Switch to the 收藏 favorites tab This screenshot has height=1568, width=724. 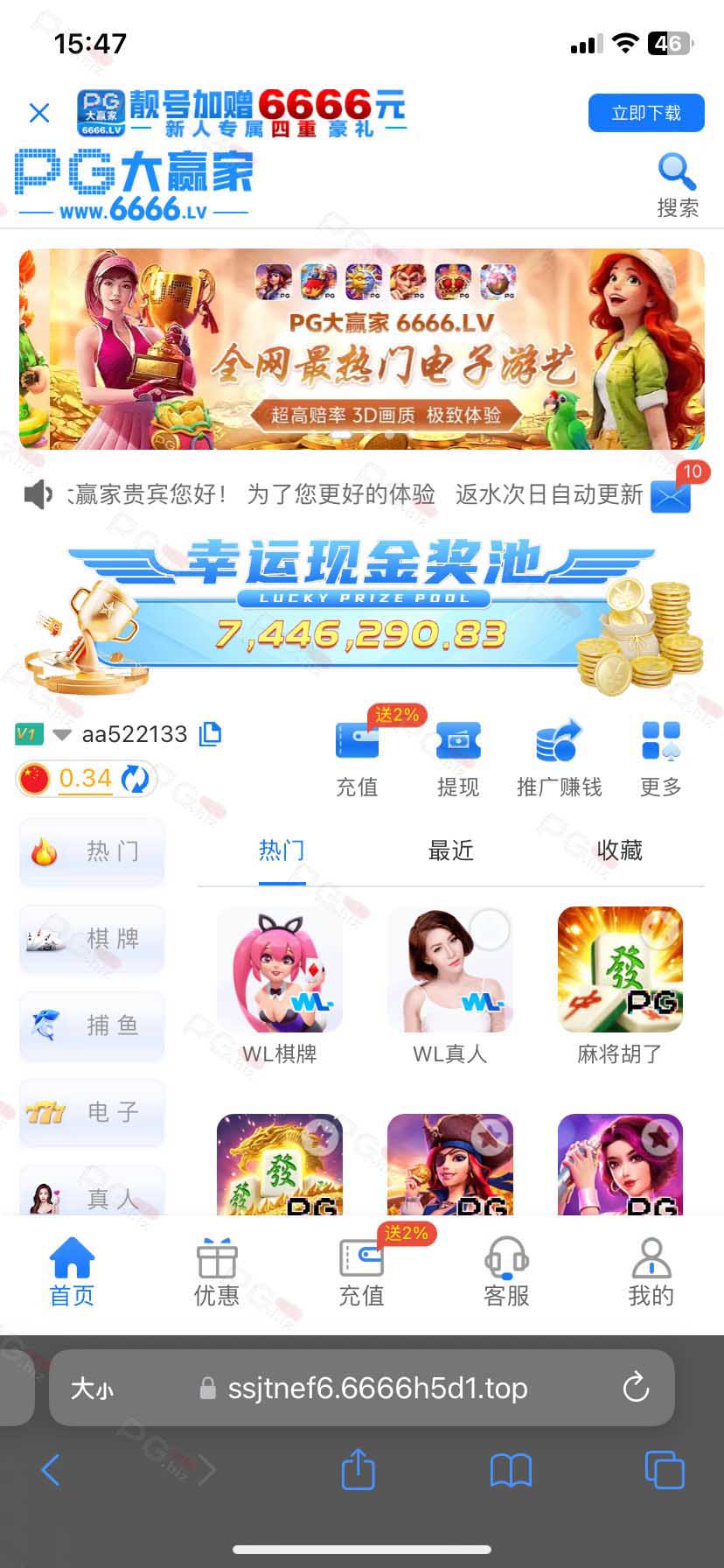620,850
